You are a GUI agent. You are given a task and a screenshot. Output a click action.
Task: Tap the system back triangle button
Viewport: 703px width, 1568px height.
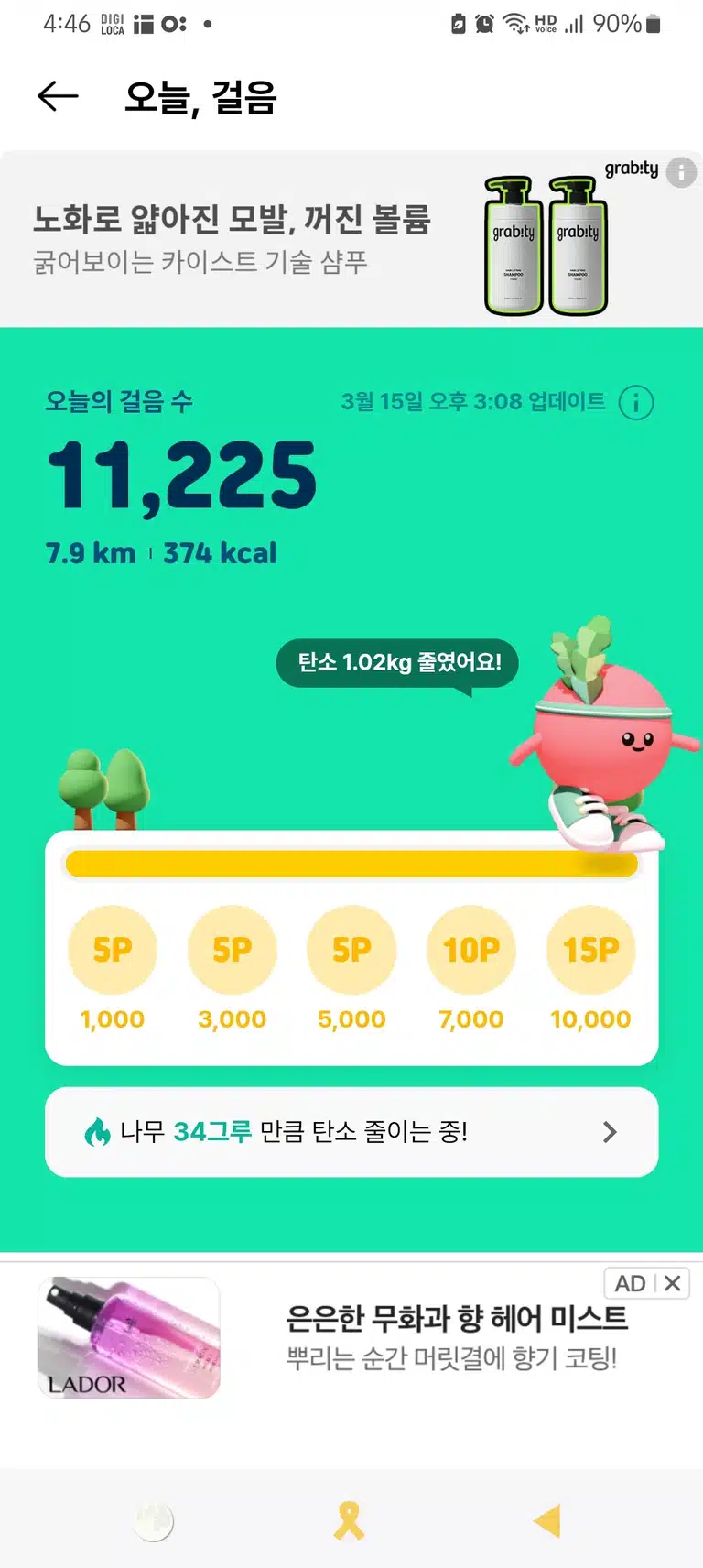tap(546, 1521)
